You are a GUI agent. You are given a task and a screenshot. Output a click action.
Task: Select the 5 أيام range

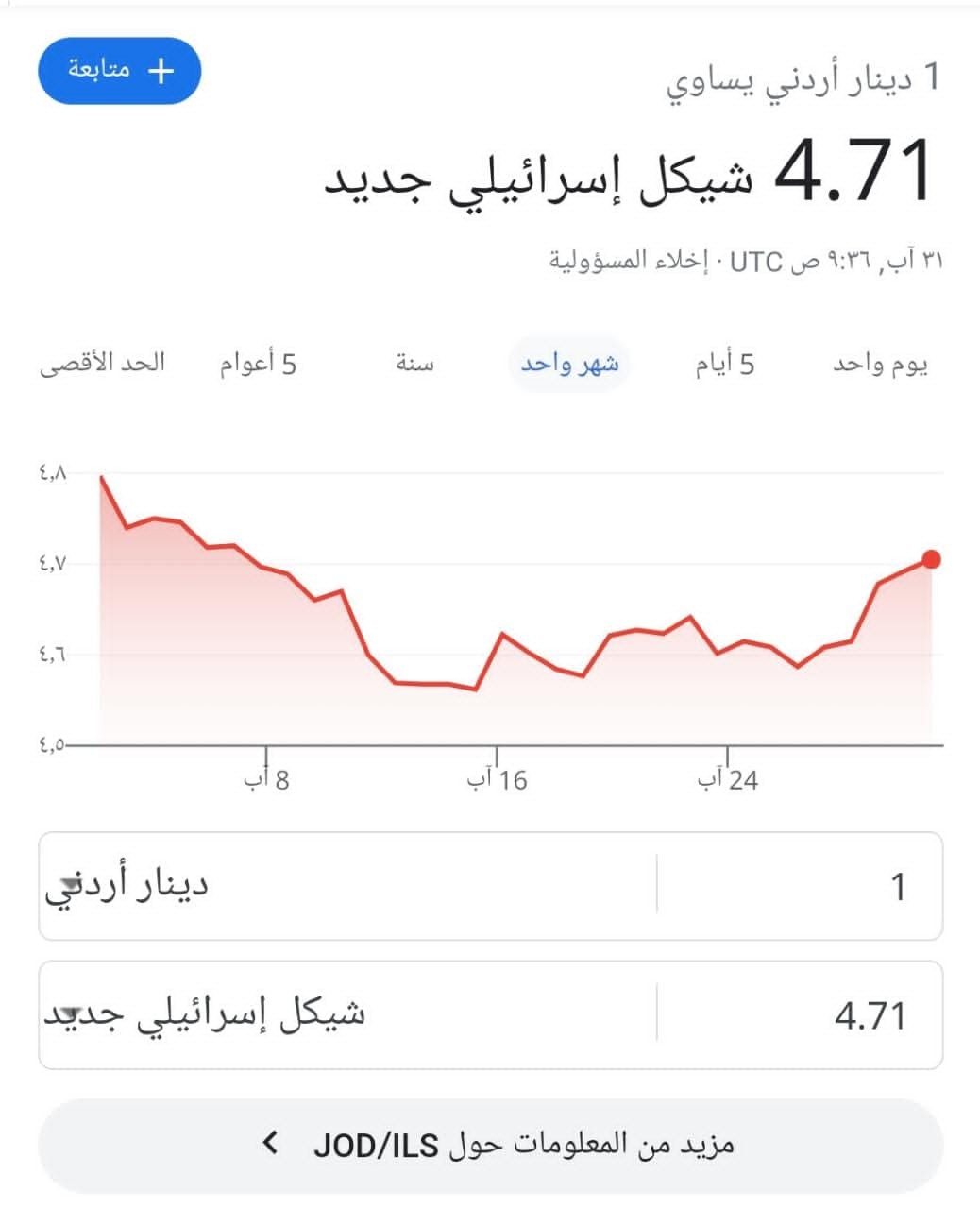[725, 364]
